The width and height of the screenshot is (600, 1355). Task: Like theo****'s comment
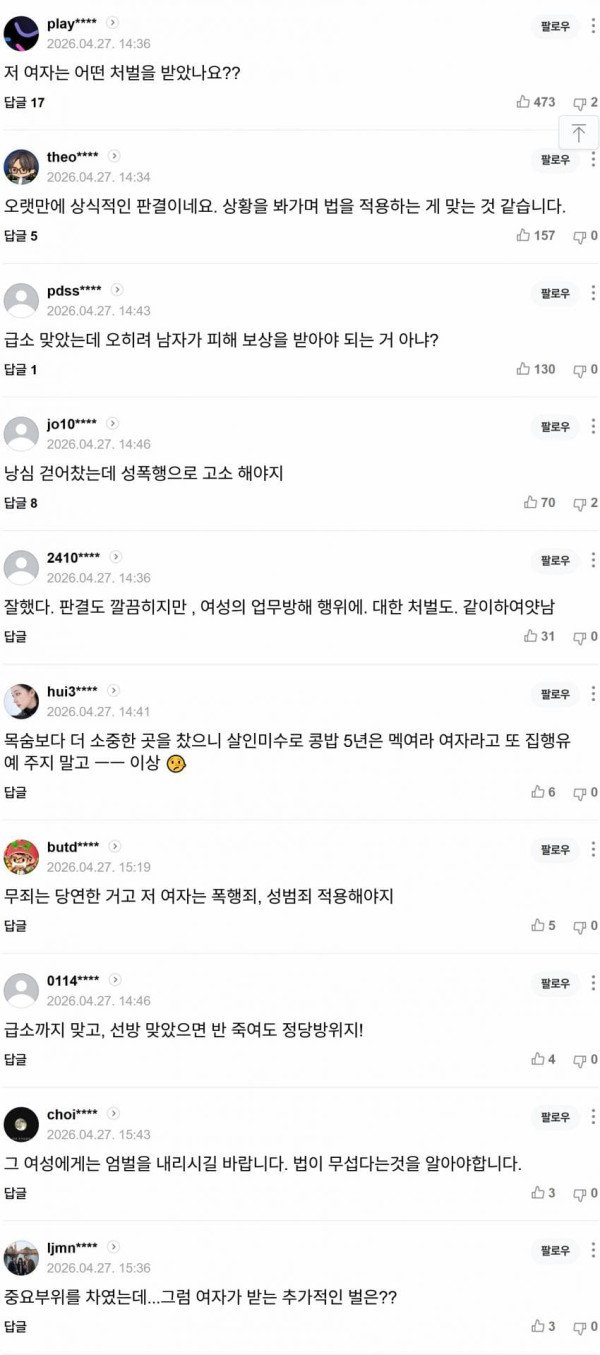523,235
